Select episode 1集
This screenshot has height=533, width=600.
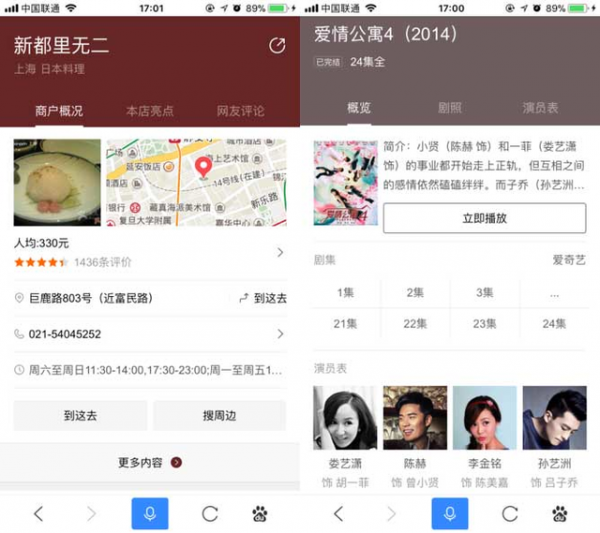point(346,293)
